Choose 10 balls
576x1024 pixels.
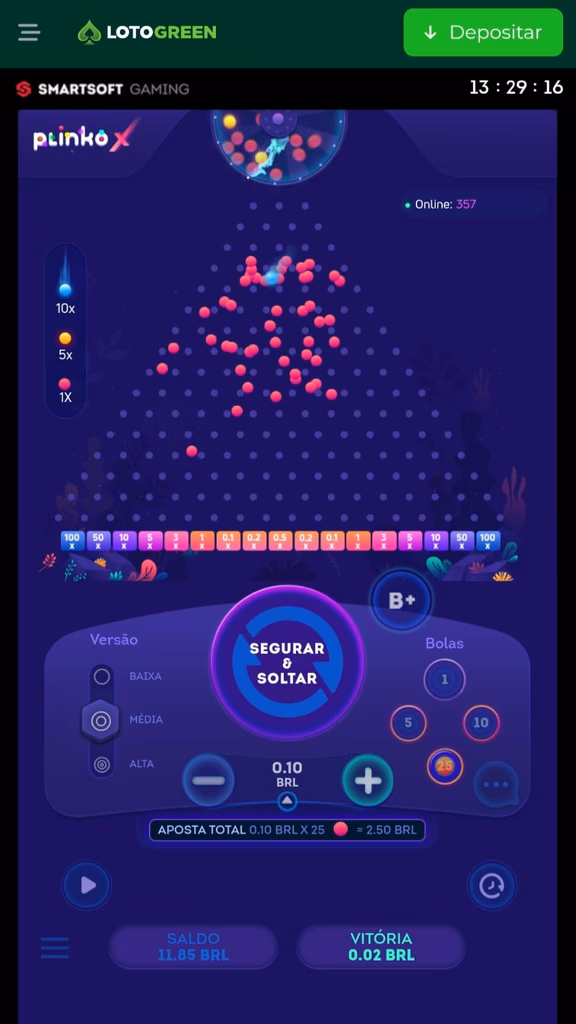click(481, 723)
